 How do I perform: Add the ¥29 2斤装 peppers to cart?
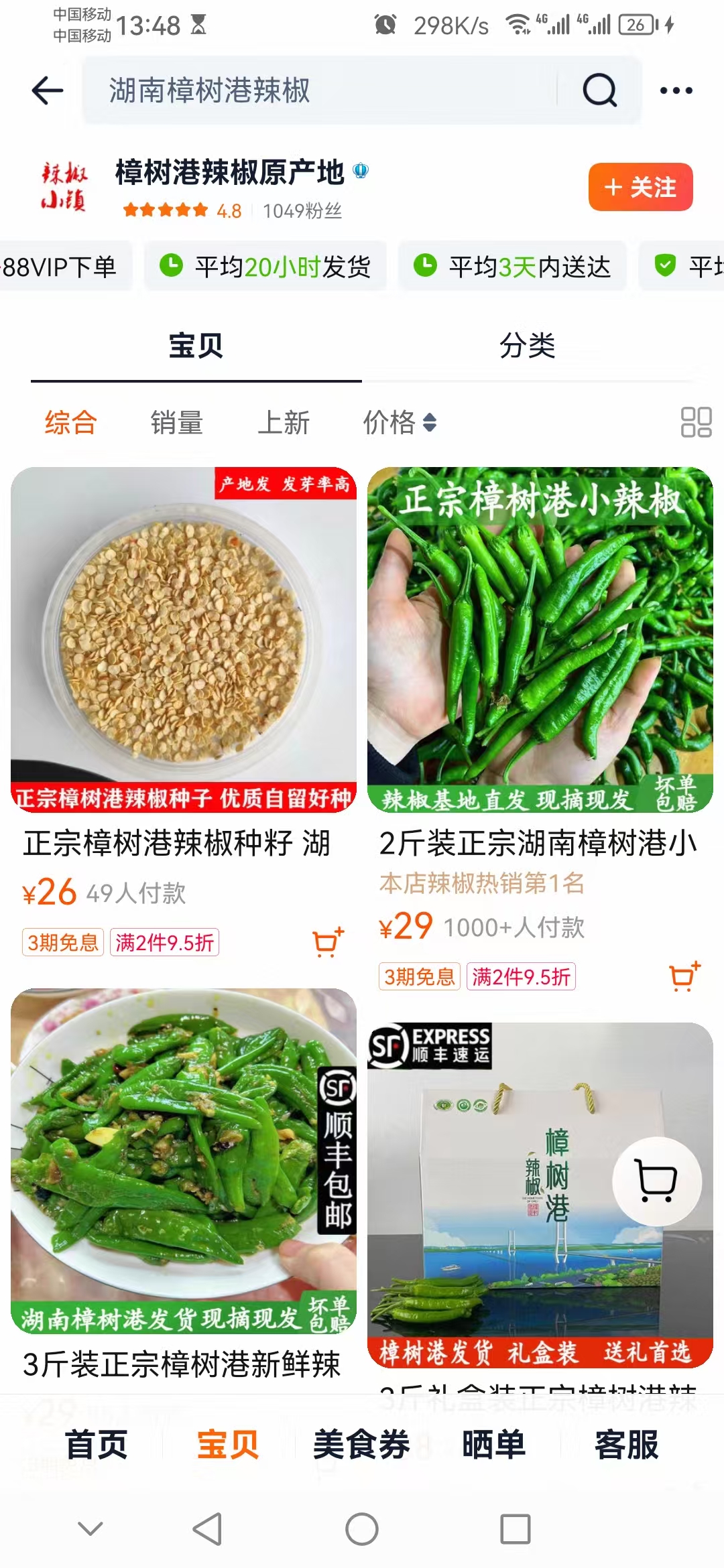[684, 976]
